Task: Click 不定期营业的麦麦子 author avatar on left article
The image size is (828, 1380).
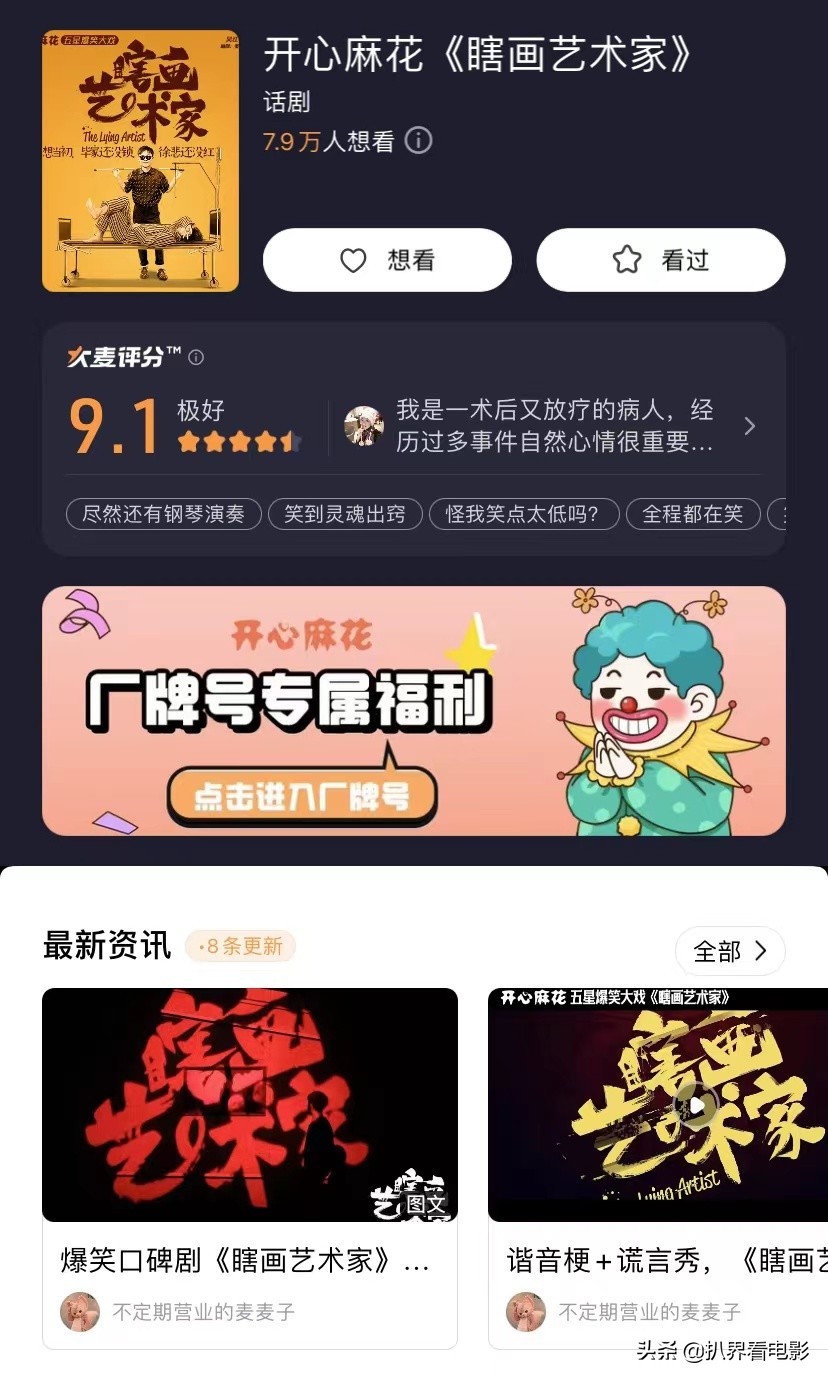Action: coord(80,1312)
